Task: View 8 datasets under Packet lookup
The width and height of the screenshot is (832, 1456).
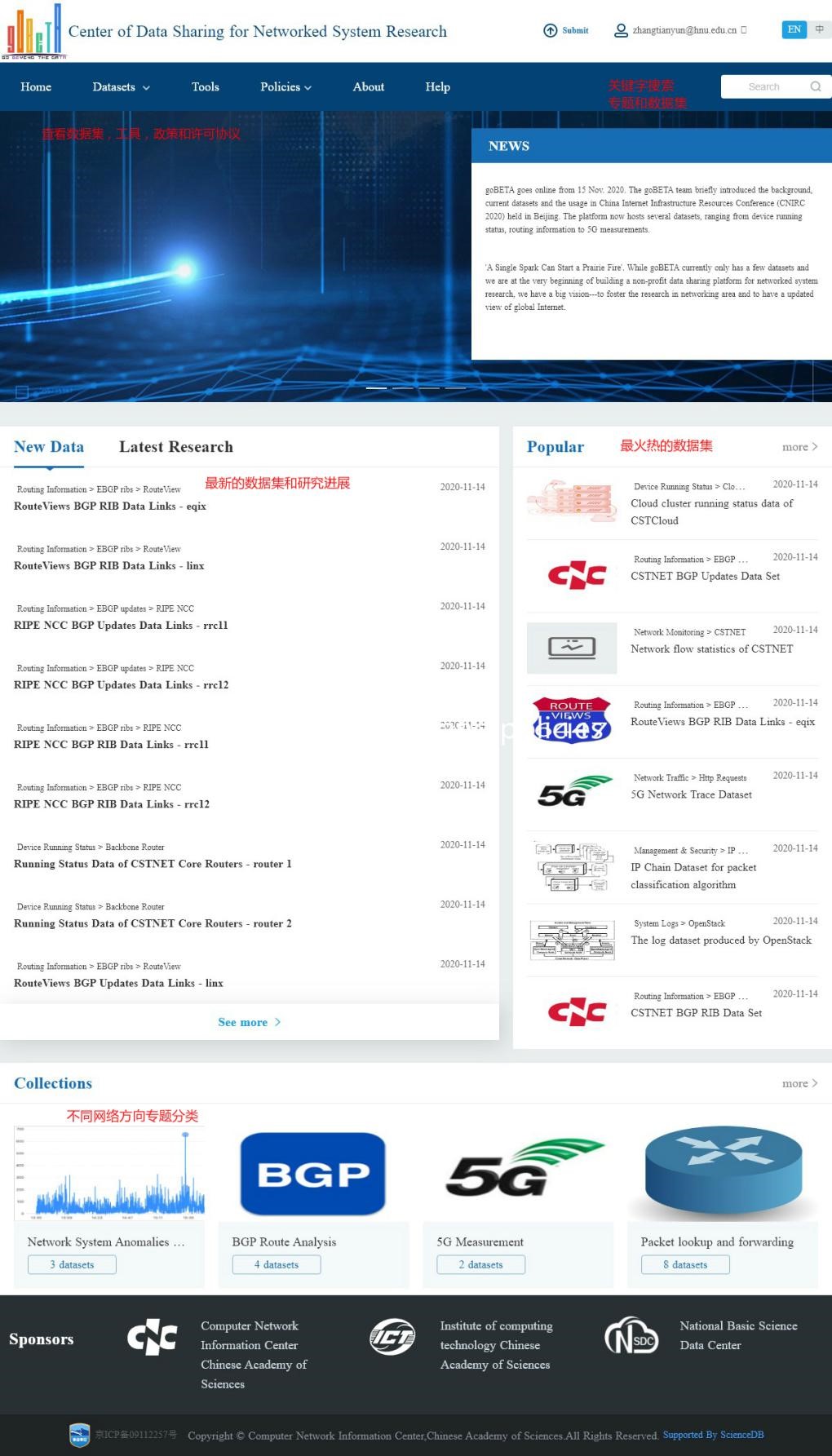Action: 684,1264
